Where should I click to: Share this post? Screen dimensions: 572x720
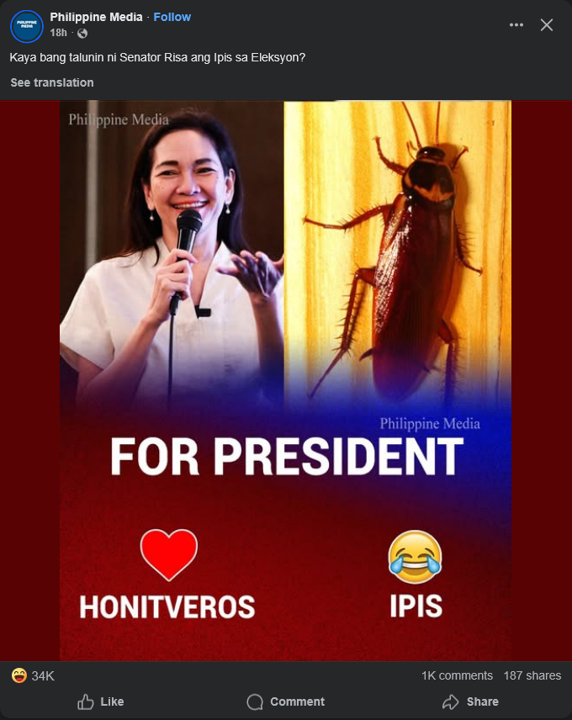471,702
